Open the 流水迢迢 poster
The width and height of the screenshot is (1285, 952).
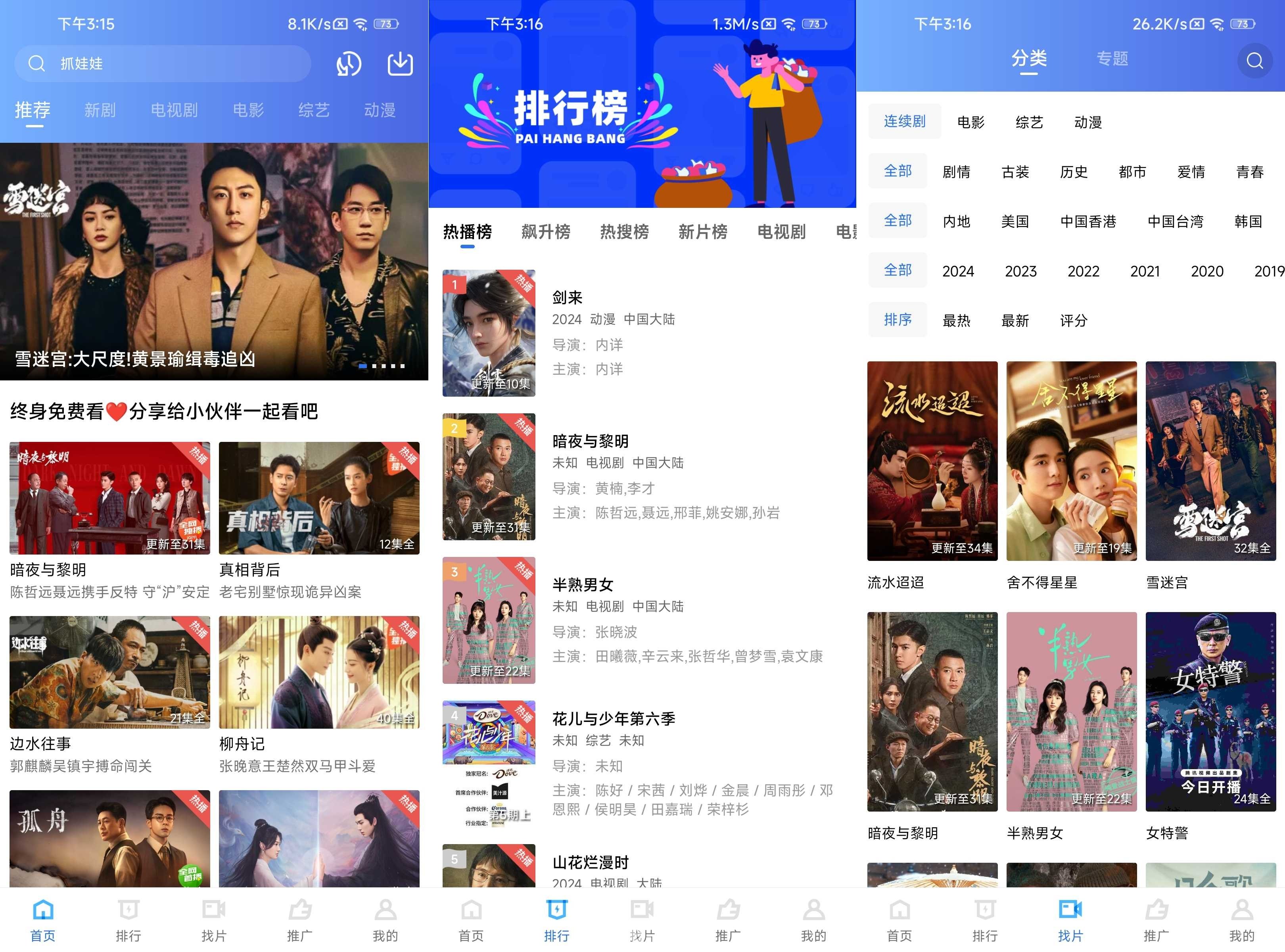(932, 461)
